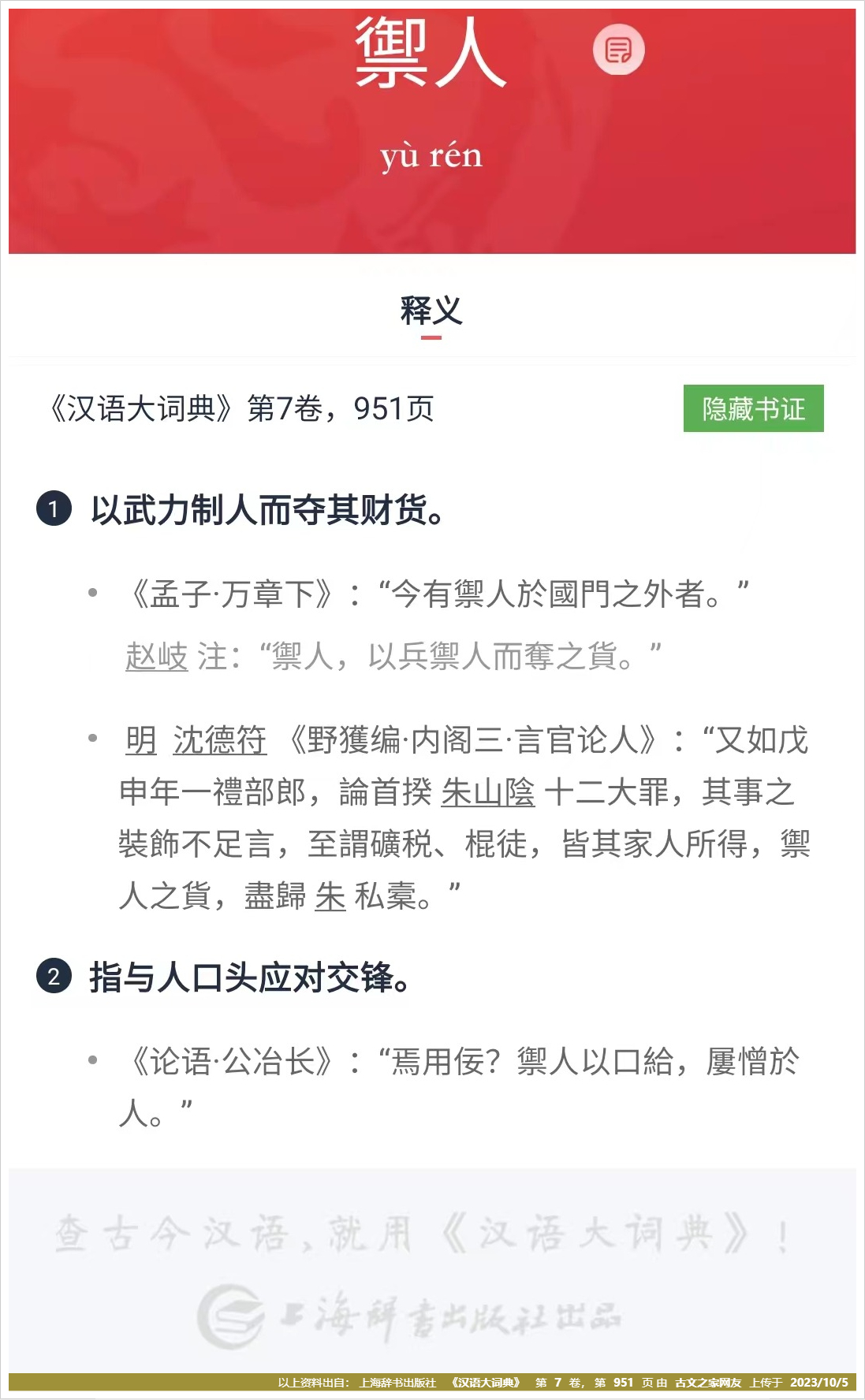The height and width of the screenshot is (1400, 865).
Task: Open the note icon beside 禦人
Action: point(618,50)
